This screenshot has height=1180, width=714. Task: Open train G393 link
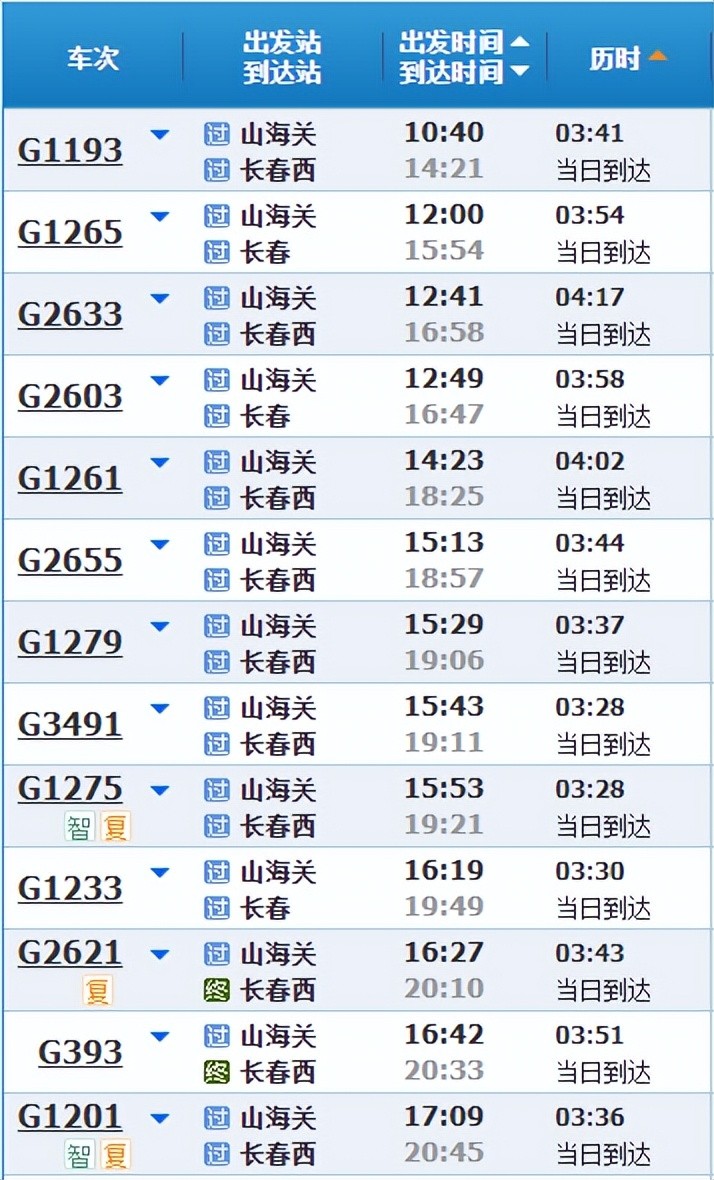click(80, 1053)
